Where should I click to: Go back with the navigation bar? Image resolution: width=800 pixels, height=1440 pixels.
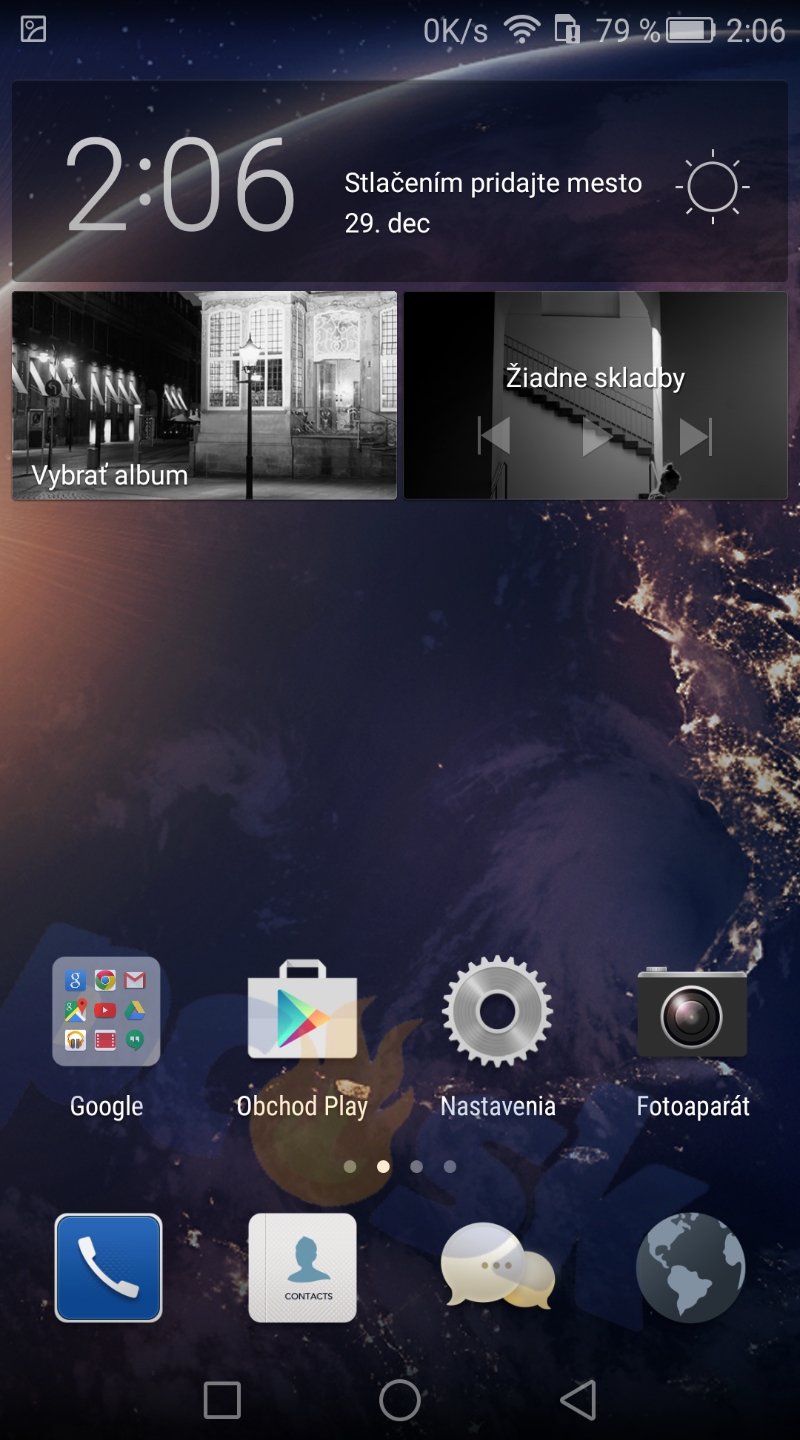tap(578, 1400)
